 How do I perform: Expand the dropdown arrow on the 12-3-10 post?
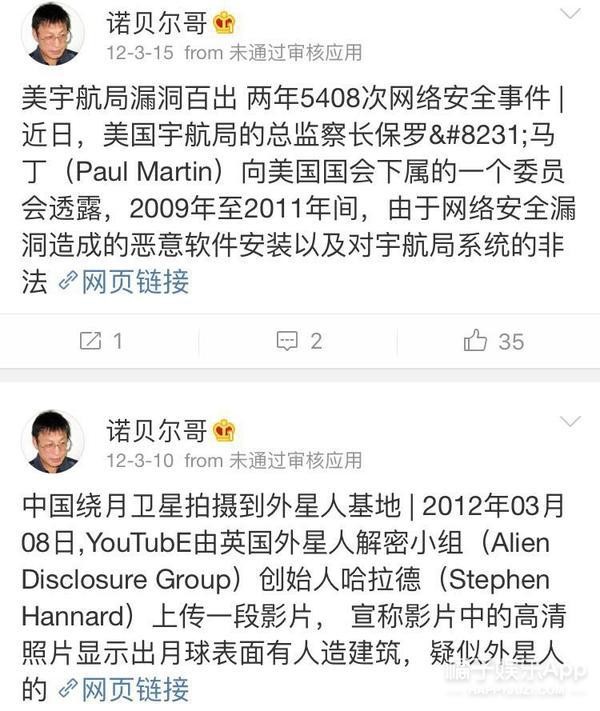pos(570,423)
